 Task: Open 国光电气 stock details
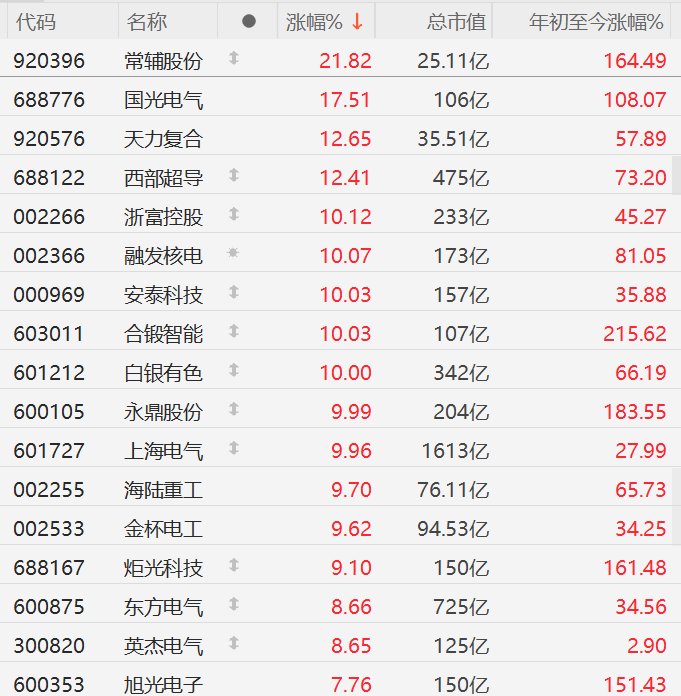163,100
